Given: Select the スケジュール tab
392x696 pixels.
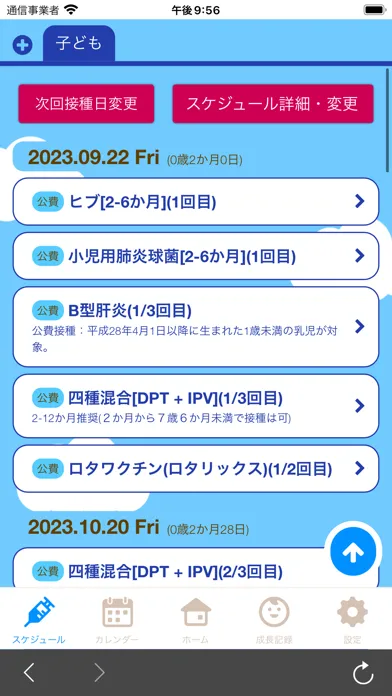Looking at the screenshot, I should [39, 621].
